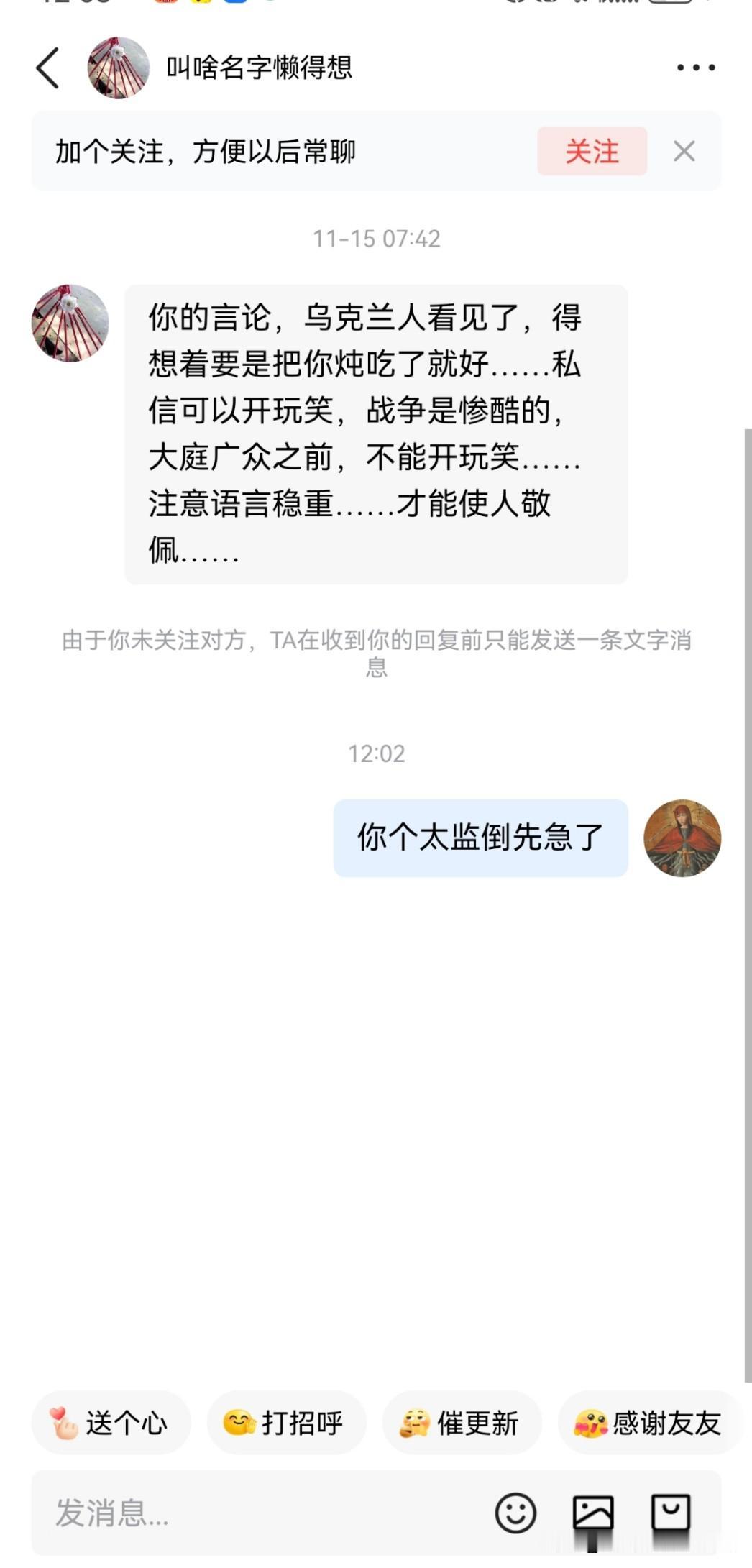Screen dimensions: 752x1568
Task: Send a 送个心 quick reply
Action: pyautogui.click(x=111, y=1422)
